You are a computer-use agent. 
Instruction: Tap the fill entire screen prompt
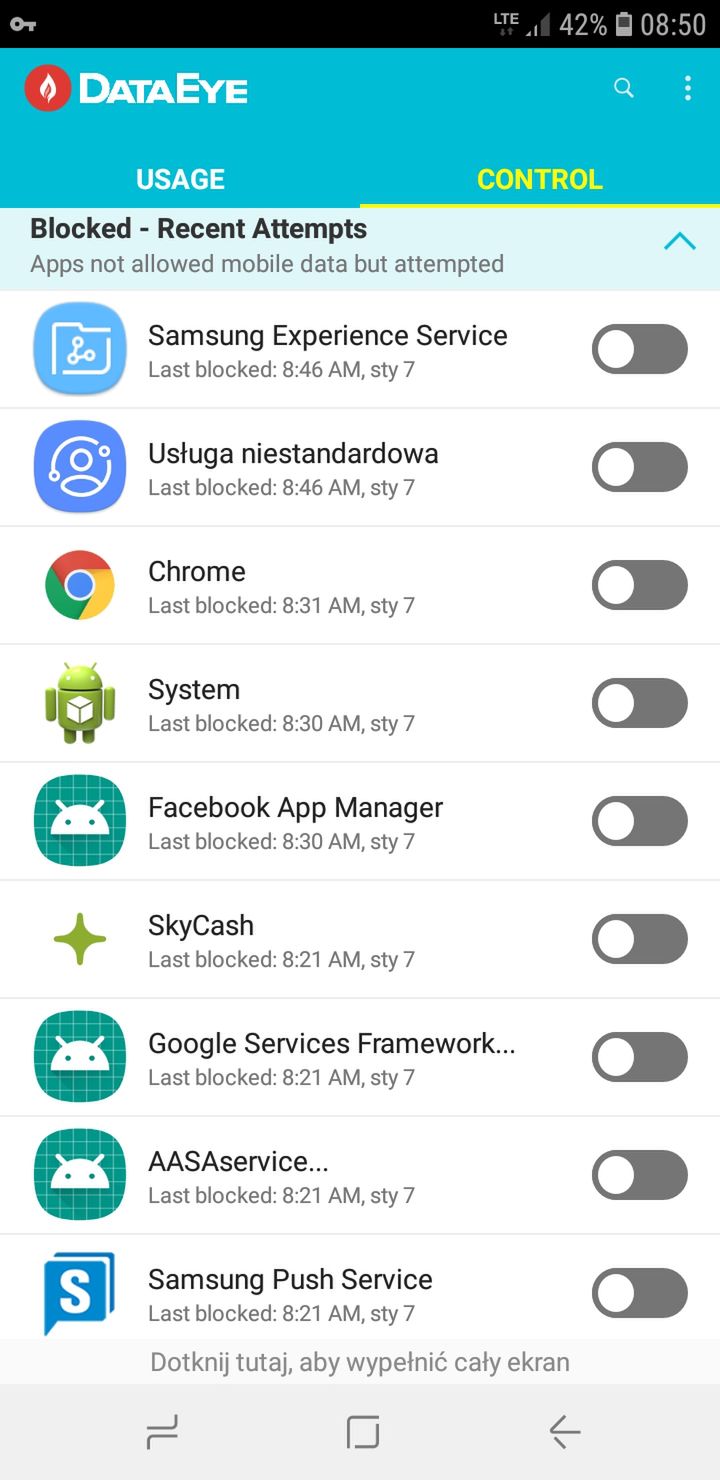pyautogui.click(x=360, y=1362)
